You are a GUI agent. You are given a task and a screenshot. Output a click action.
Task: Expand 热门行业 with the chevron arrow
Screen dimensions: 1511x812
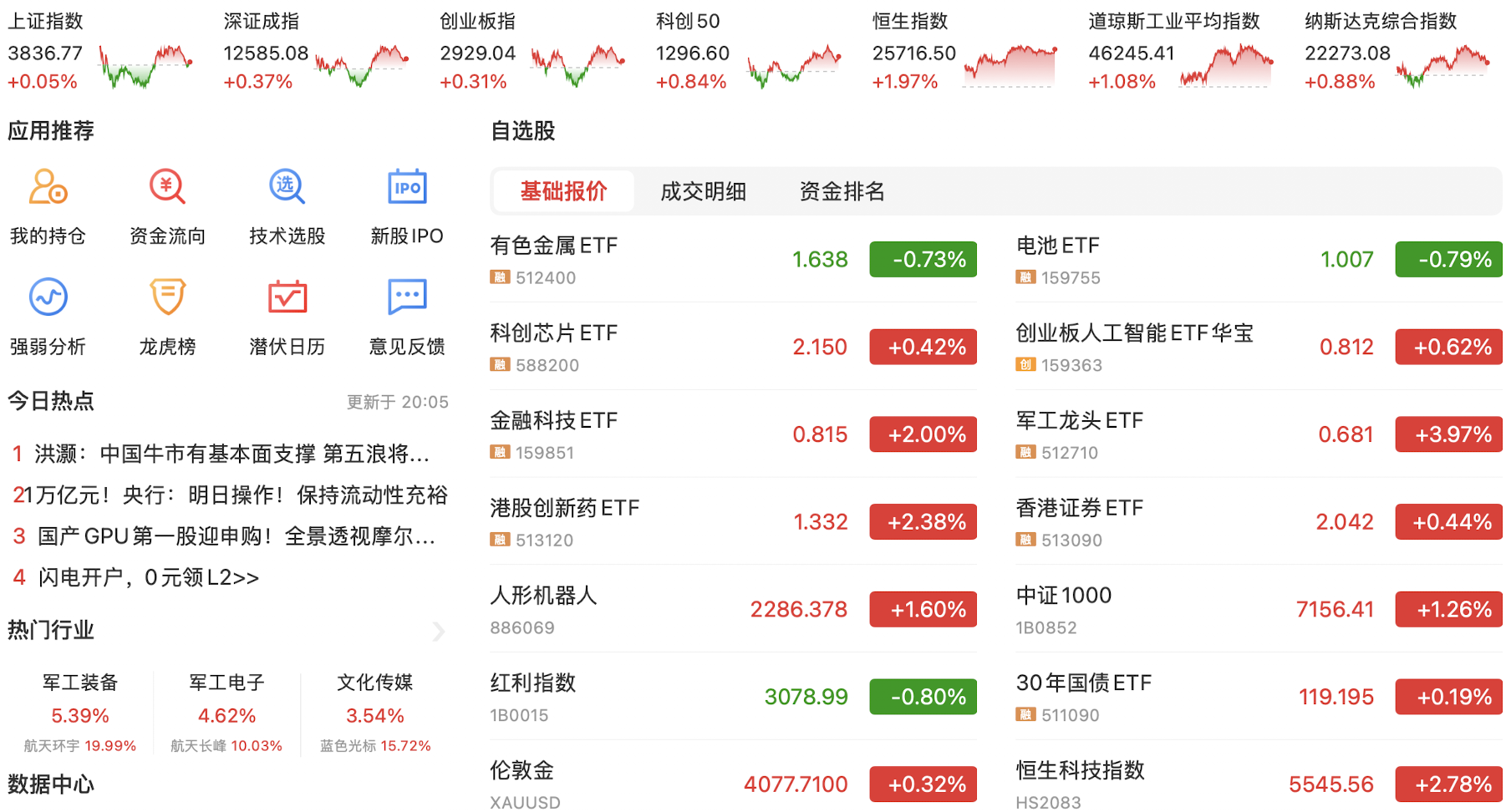click(438, 631)
